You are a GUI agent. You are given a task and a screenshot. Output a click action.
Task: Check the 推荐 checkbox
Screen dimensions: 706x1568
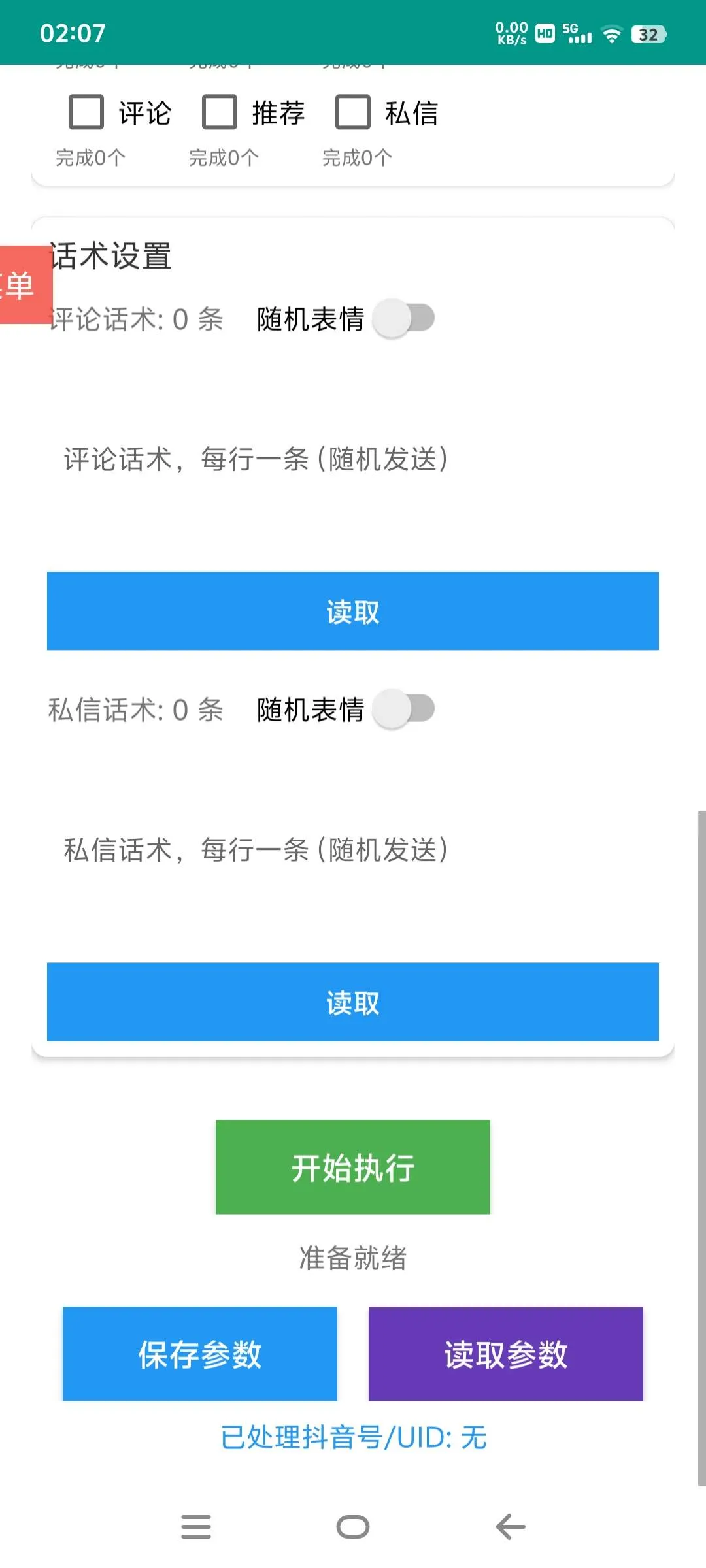(x=220, y=112)
